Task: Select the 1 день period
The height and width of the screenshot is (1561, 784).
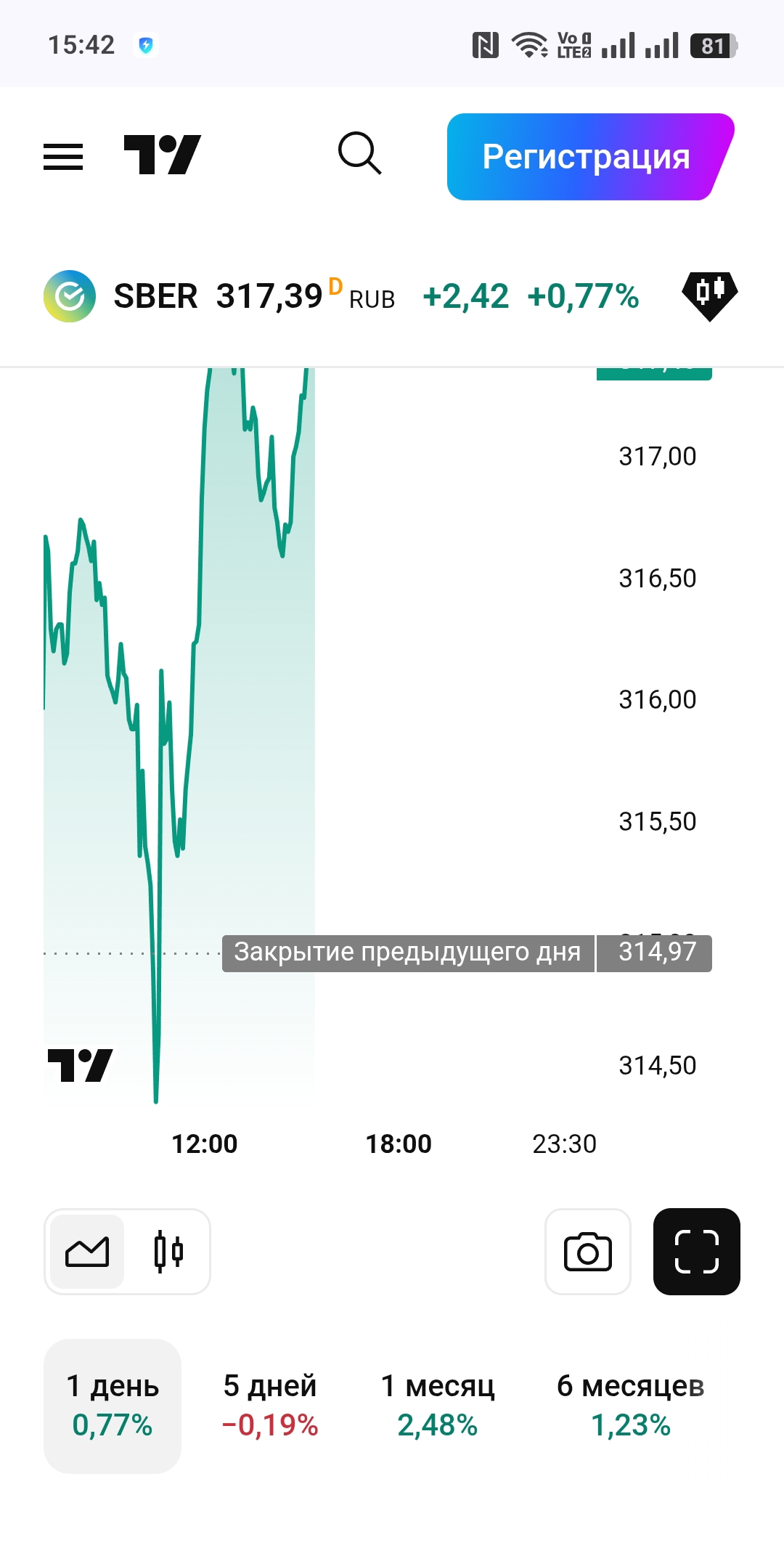Action: pos(113,1406)
